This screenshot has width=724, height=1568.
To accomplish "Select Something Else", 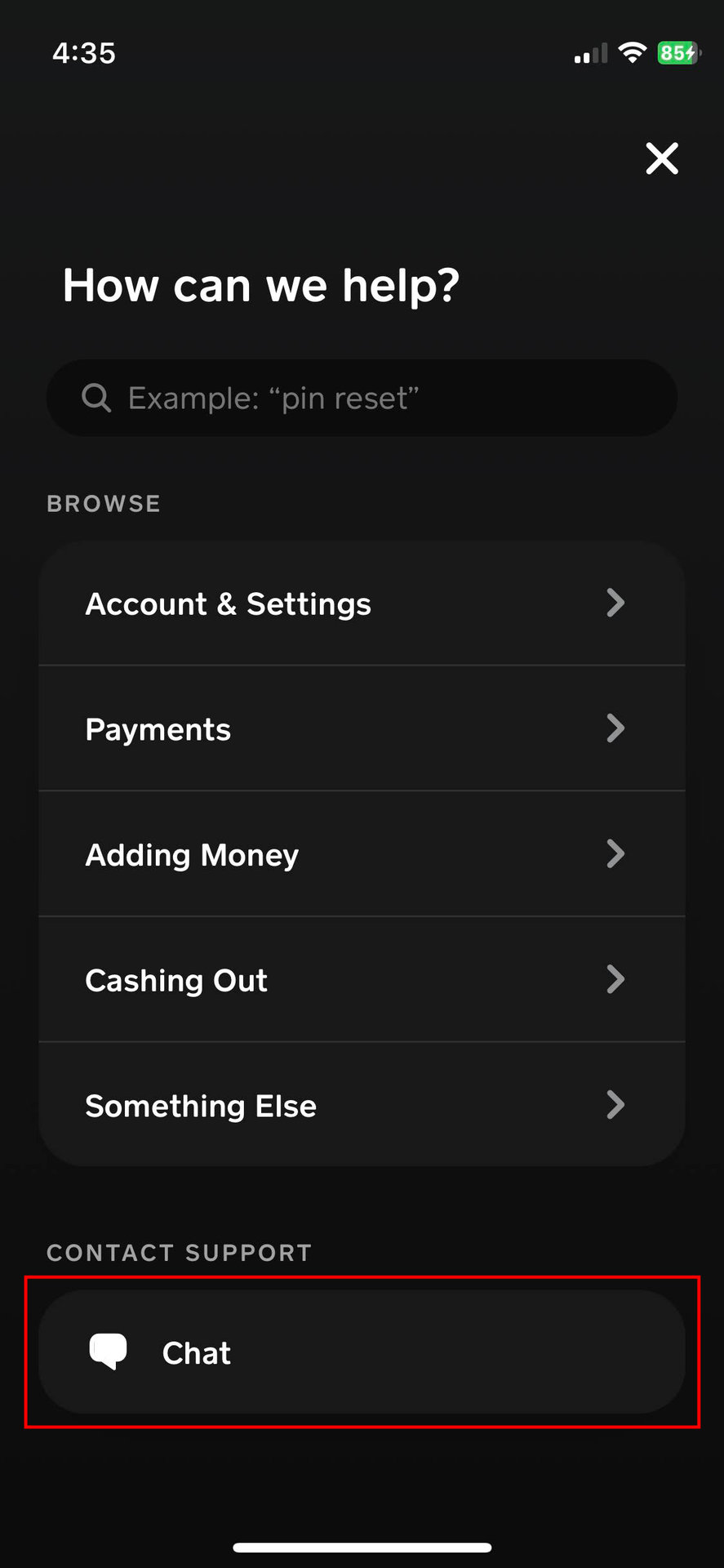I will [362, 1106].
